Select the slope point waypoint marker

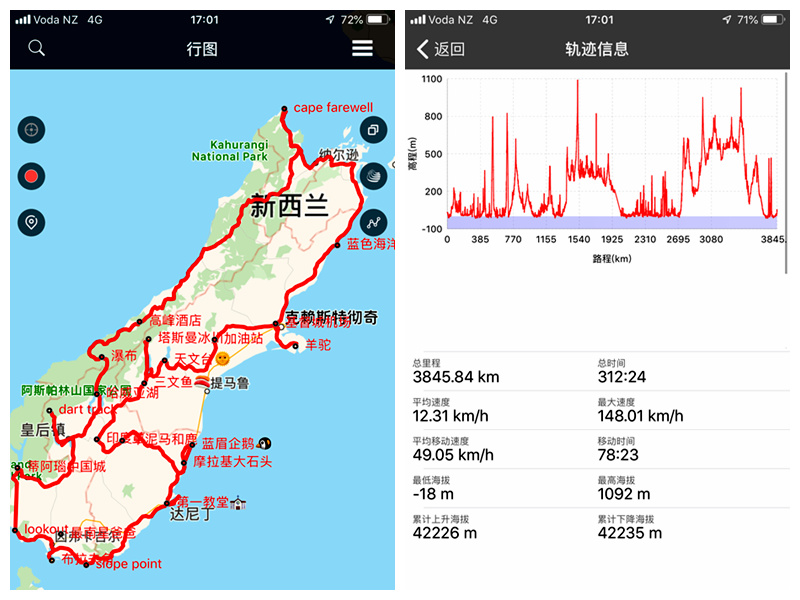[x=88, y=565]
